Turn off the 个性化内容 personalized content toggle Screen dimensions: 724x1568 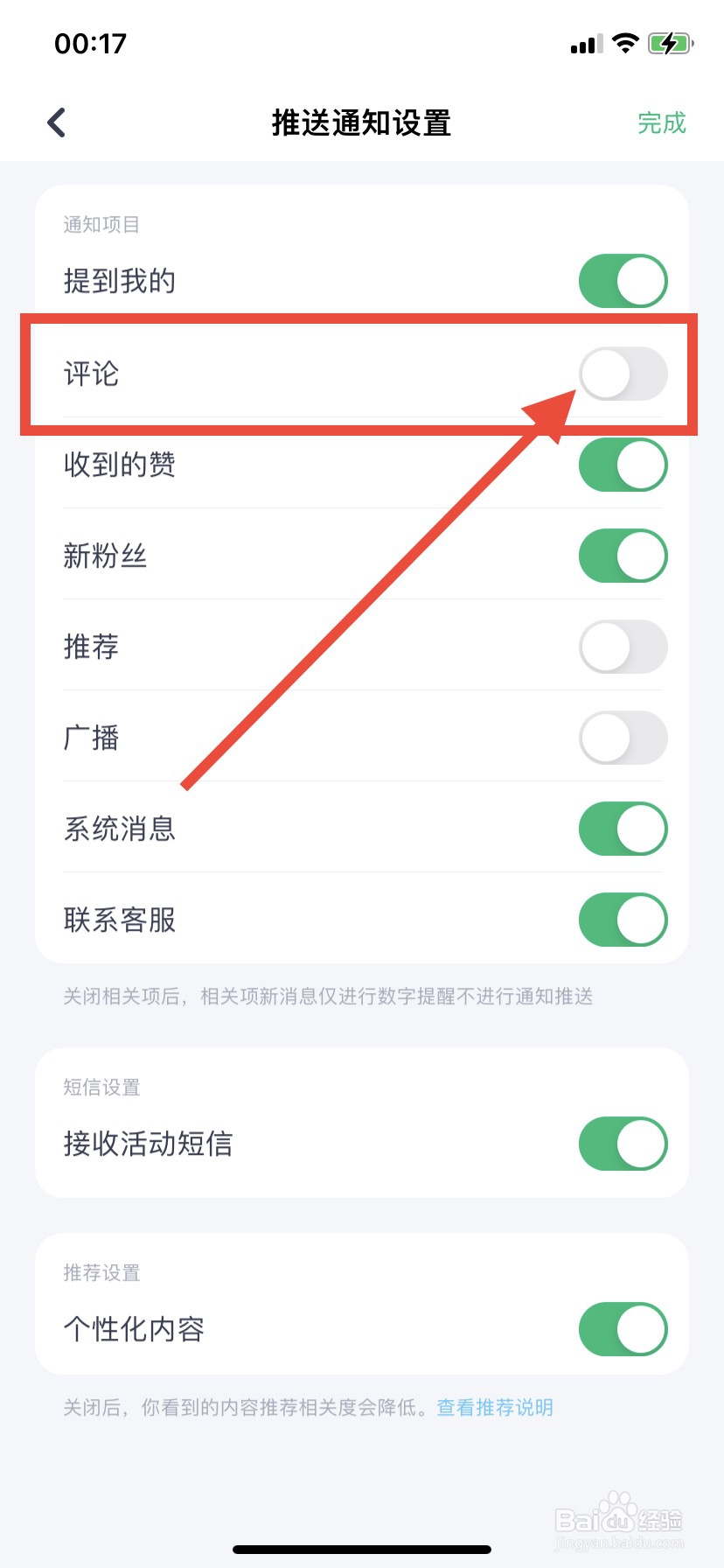click(x=623, y=1328)
